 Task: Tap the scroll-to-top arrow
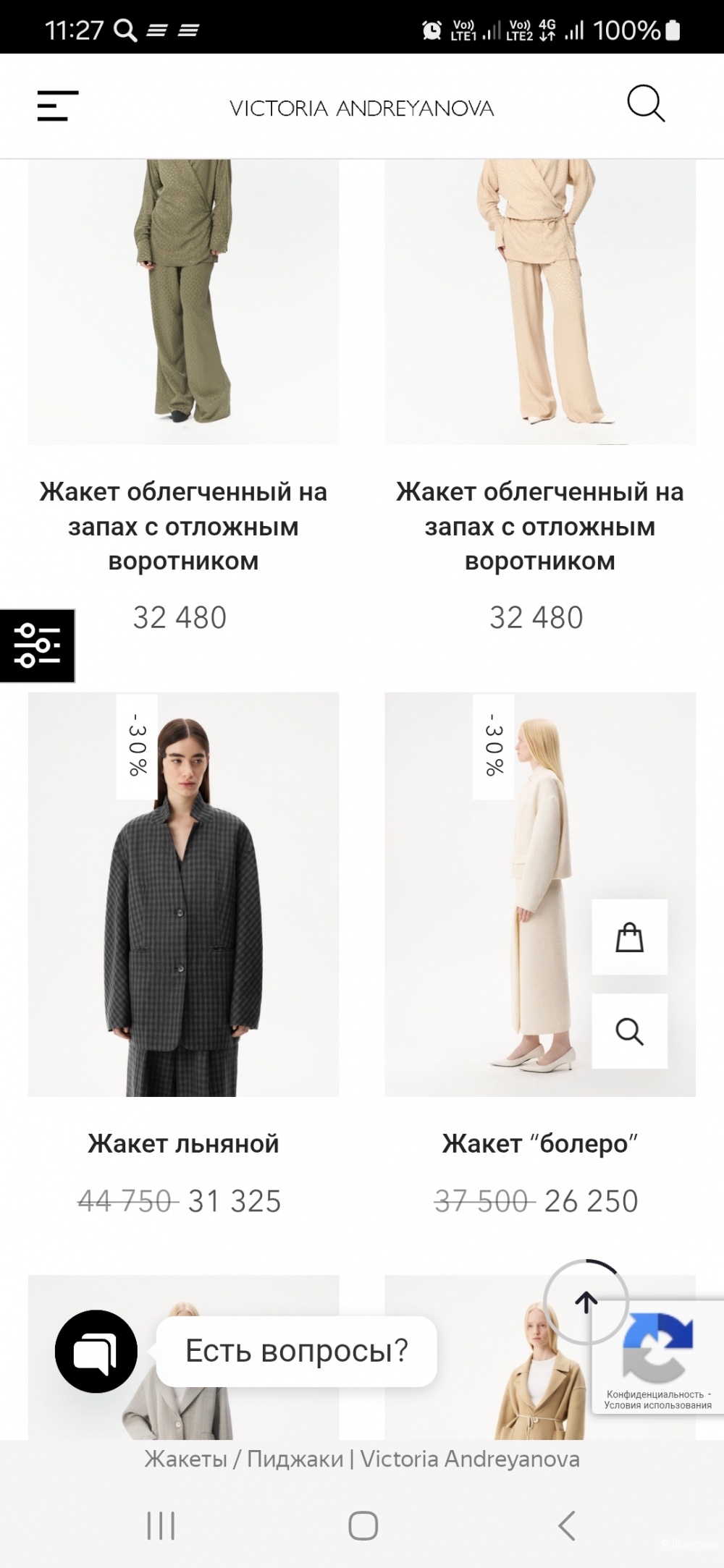point(586,1302)
